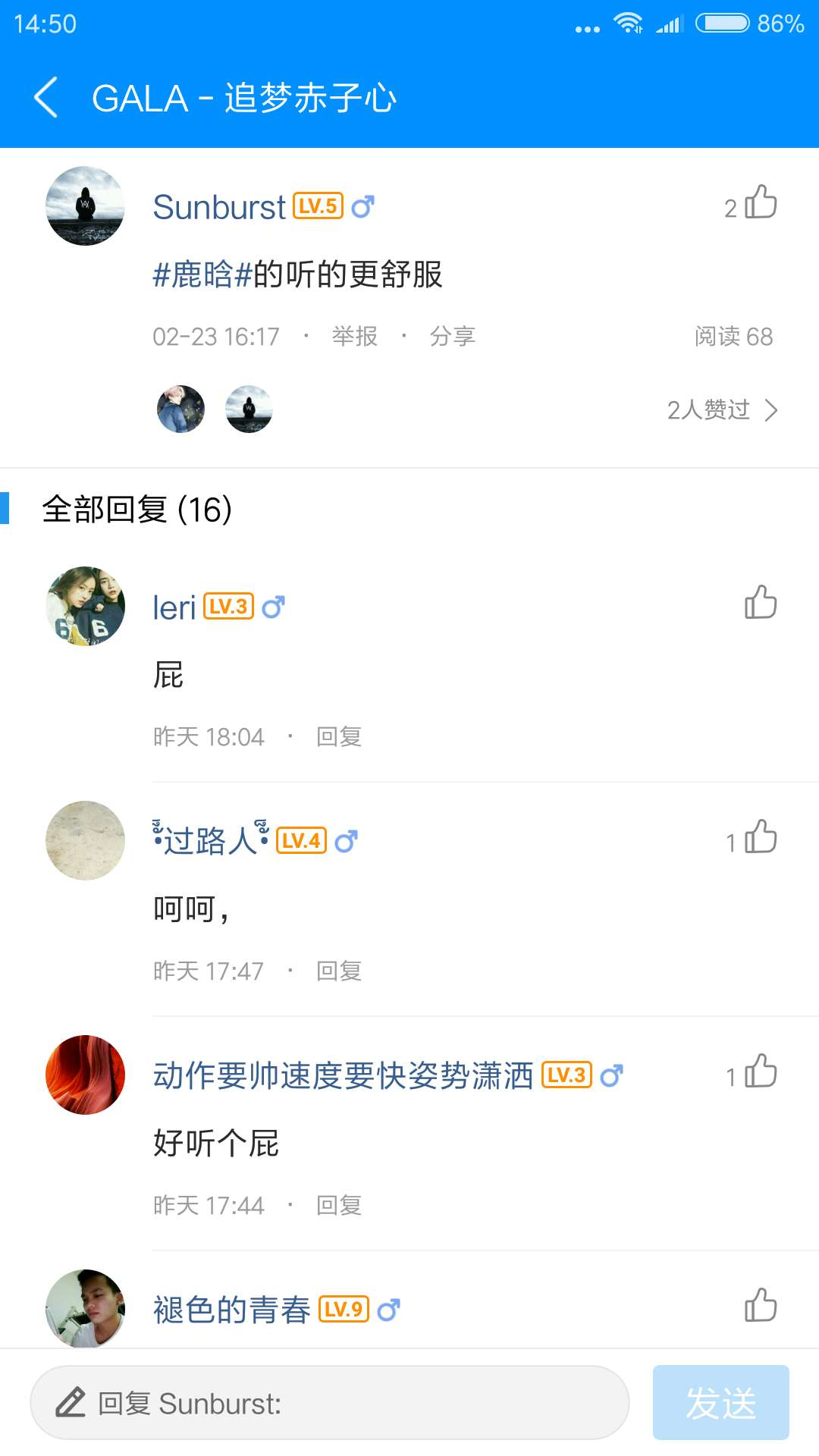
Task: Go back from GALA - 追梦赤子心
Action: [45, 98]
